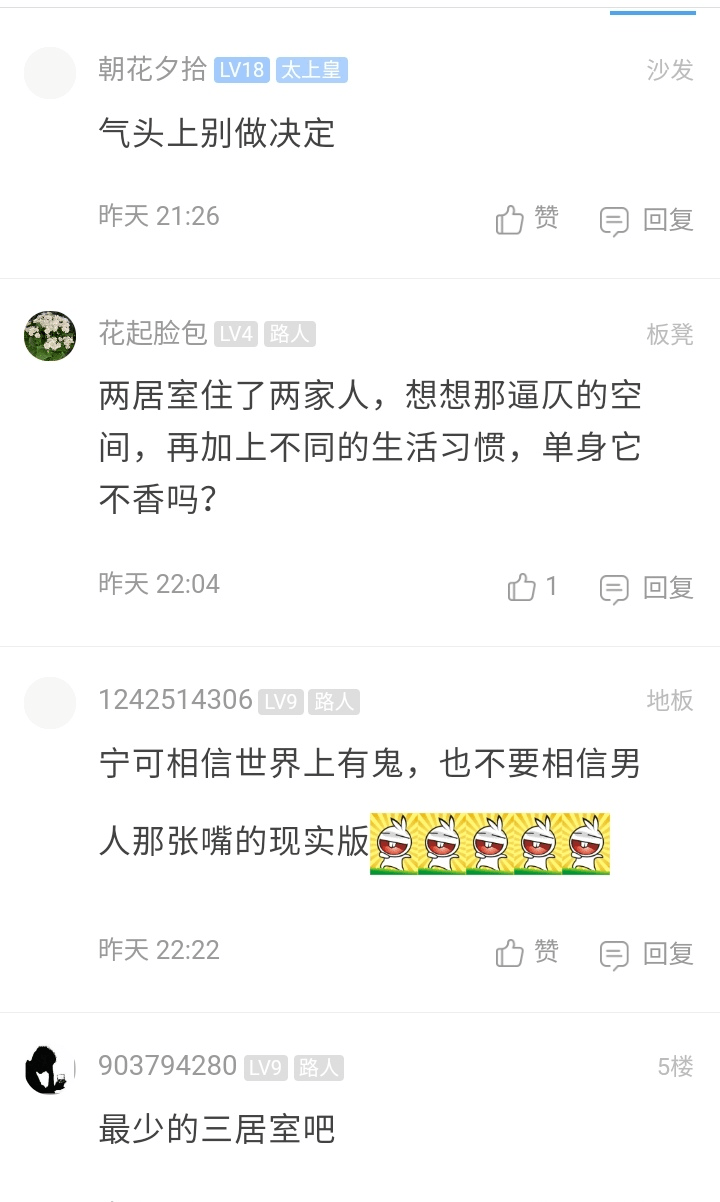
Task: Reply to 朝花夕拾's comment
Action: pos(646,220)
